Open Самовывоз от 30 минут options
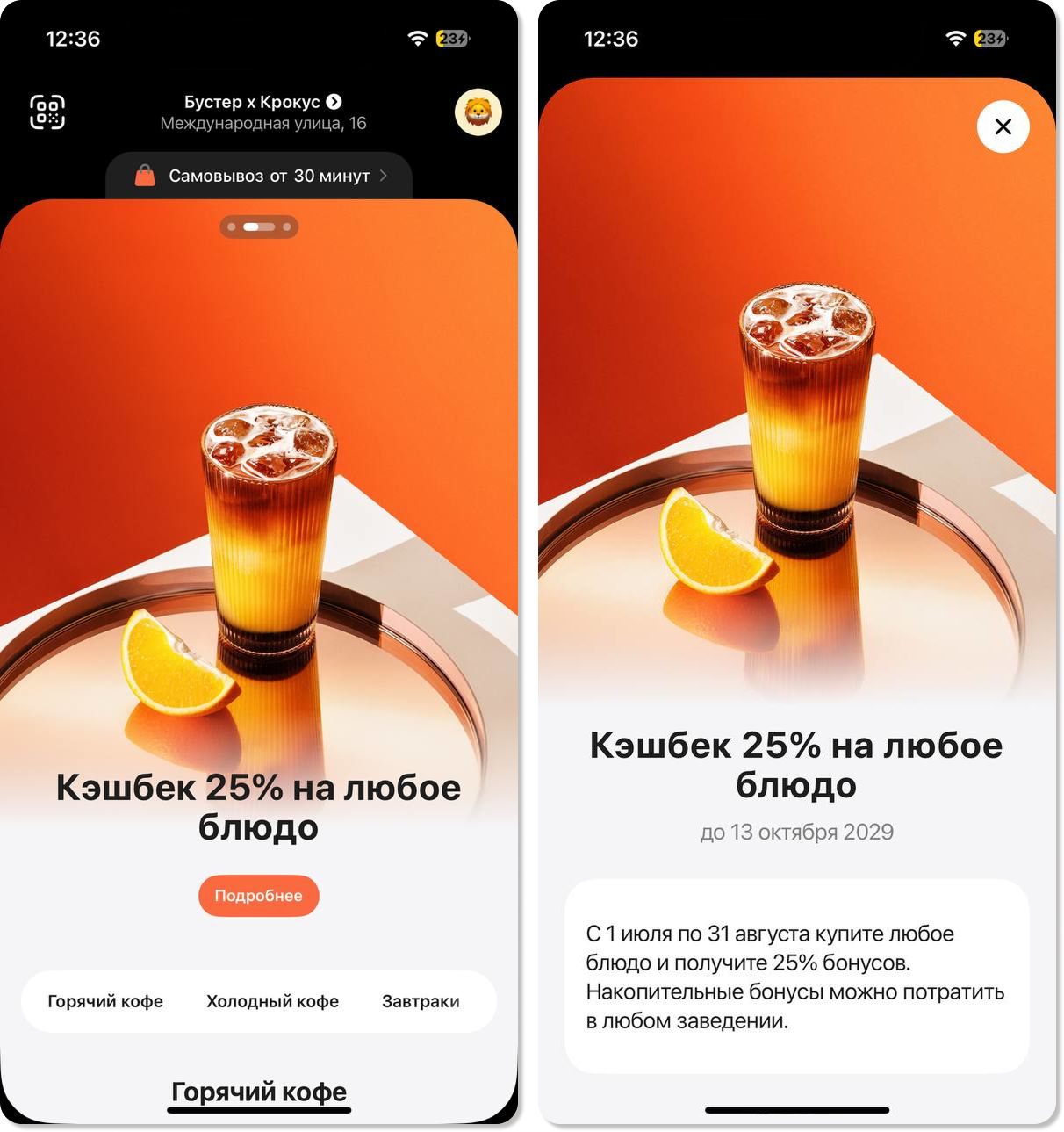1064x1132 pixels. click(x=259, y=176)
